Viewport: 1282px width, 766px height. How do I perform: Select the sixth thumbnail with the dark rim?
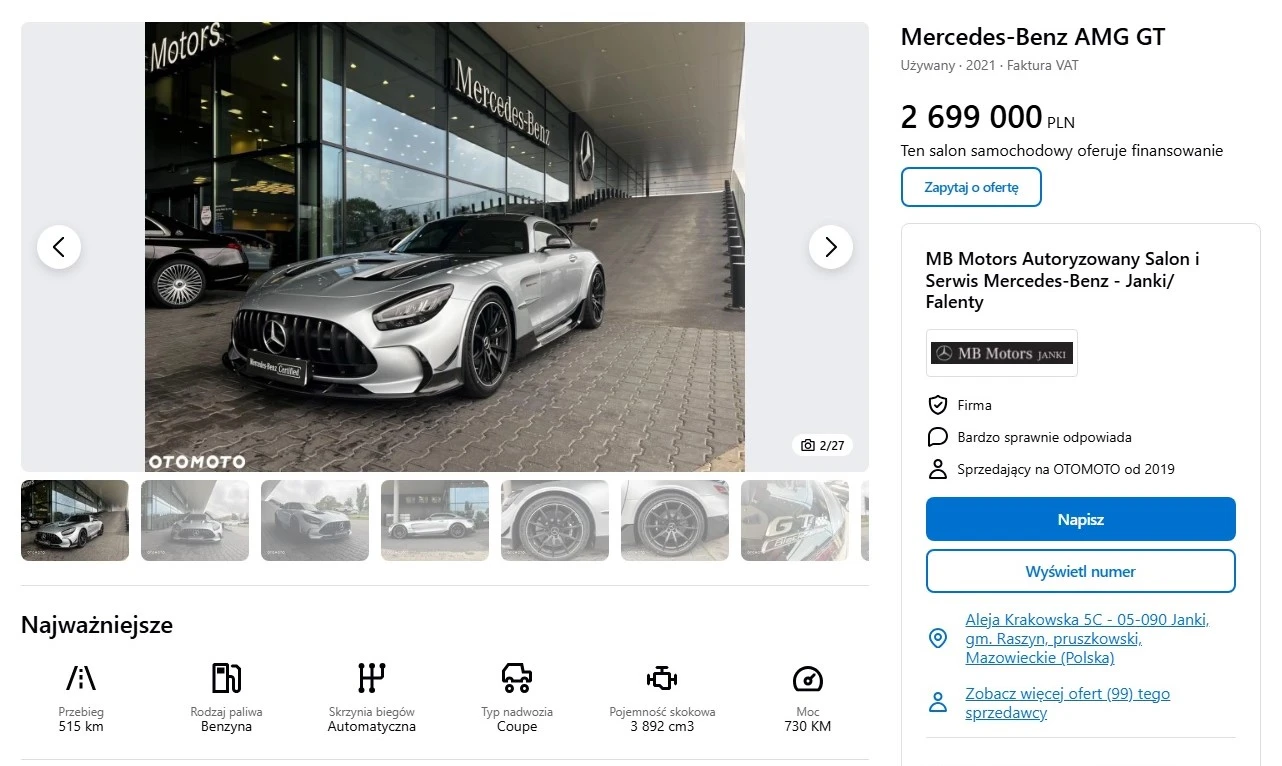675,520
